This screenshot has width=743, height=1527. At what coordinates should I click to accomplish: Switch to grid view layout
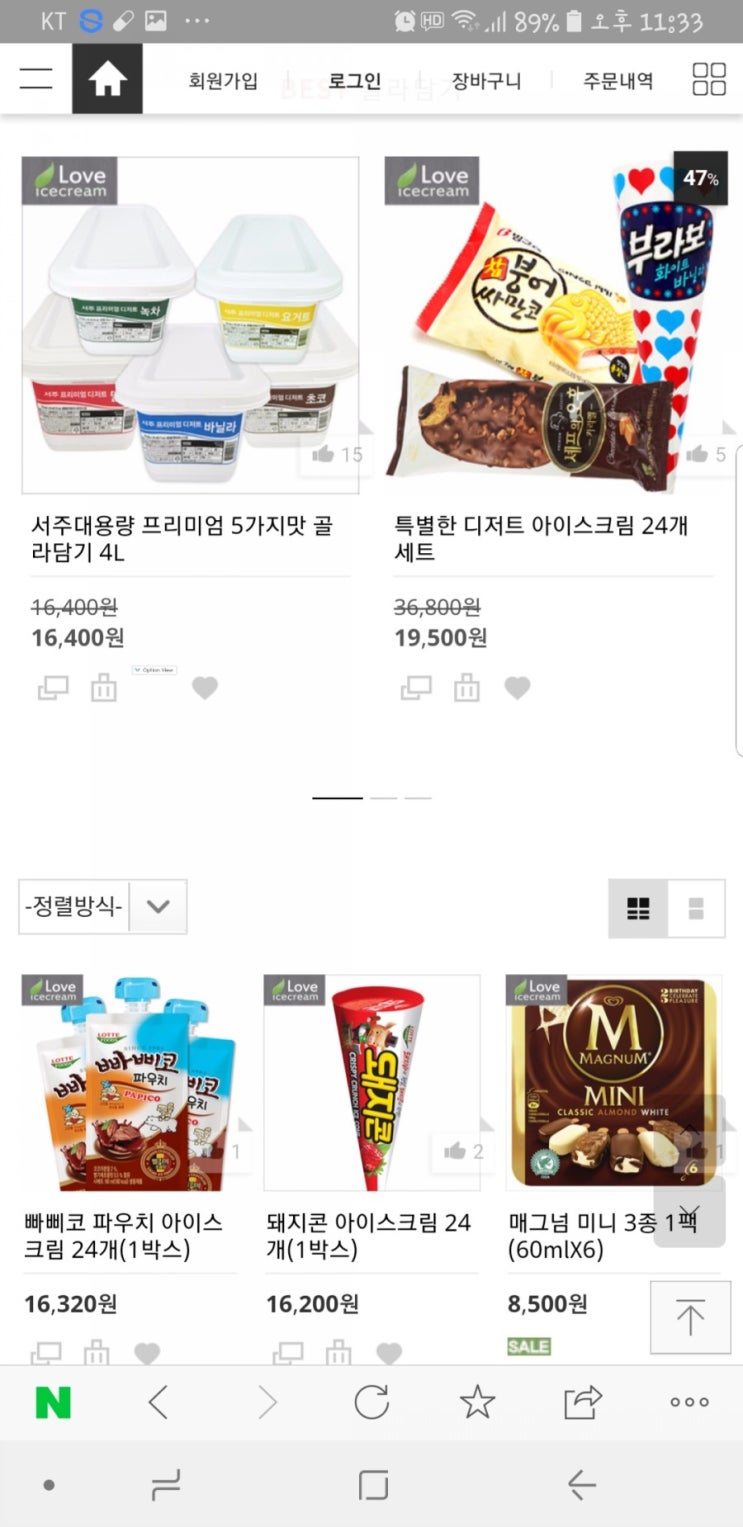(638, 908)
